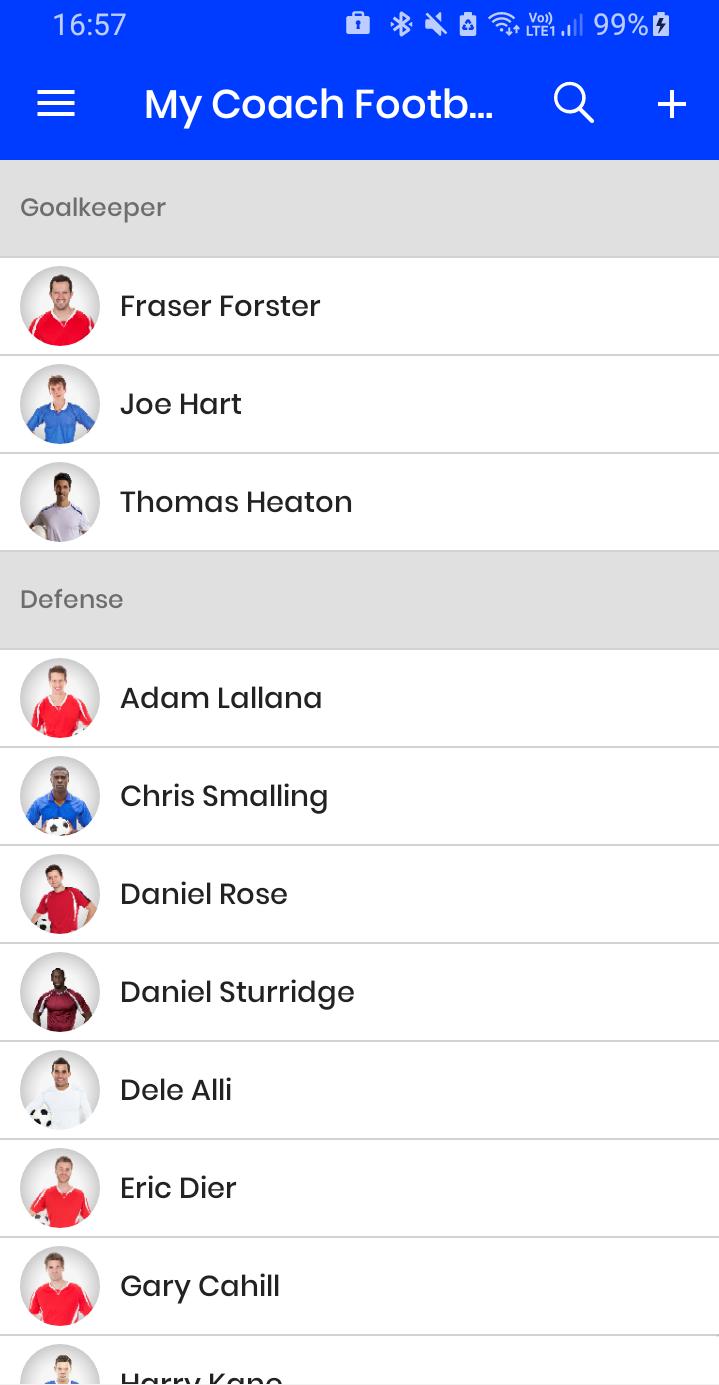Open Adam Lallana's player row
Image resolution: width=719 pixels, height=1385 pixels.
pos(359,698)
